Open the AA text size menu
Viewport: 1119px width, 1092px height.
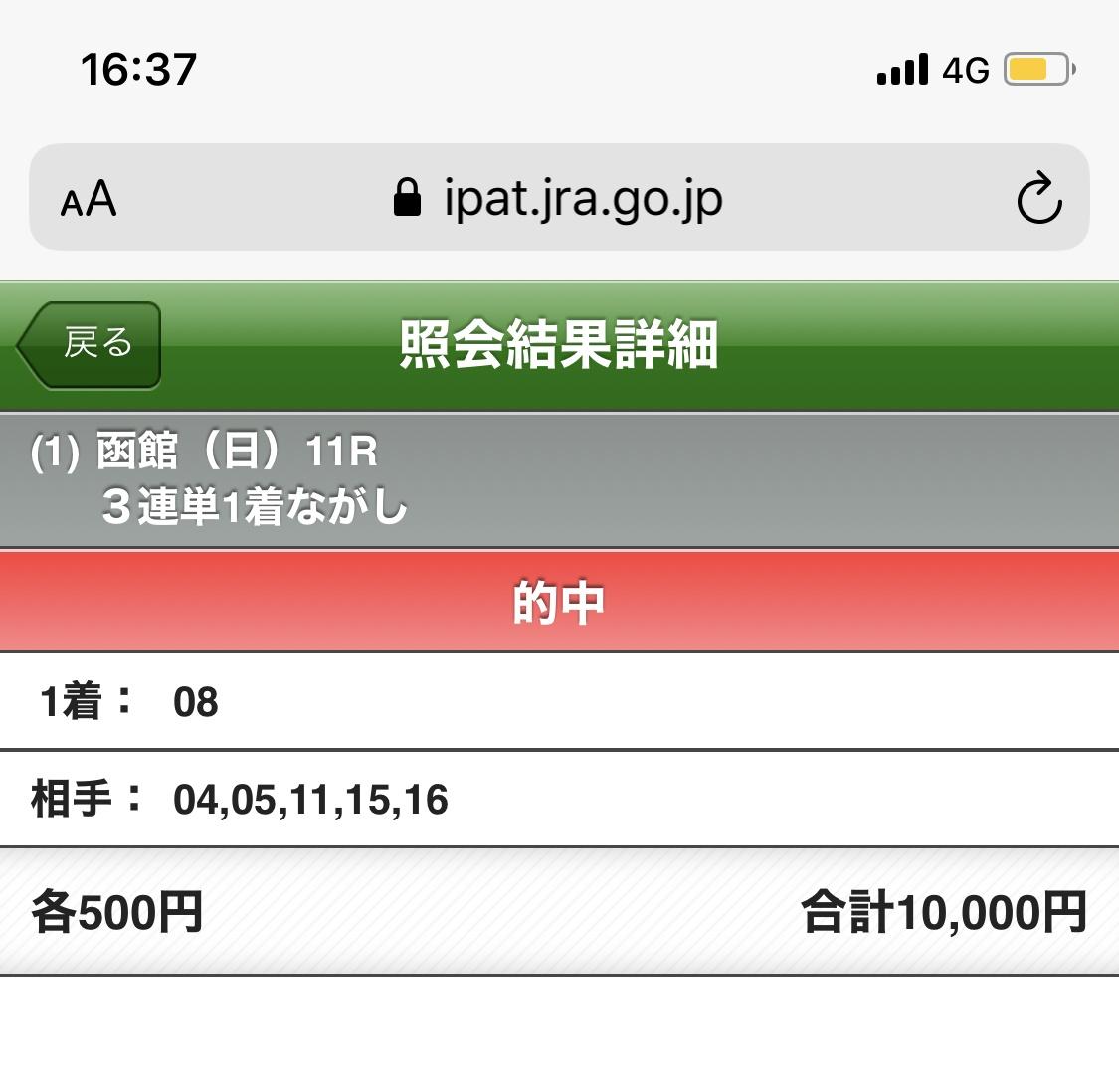click(89, 199)
